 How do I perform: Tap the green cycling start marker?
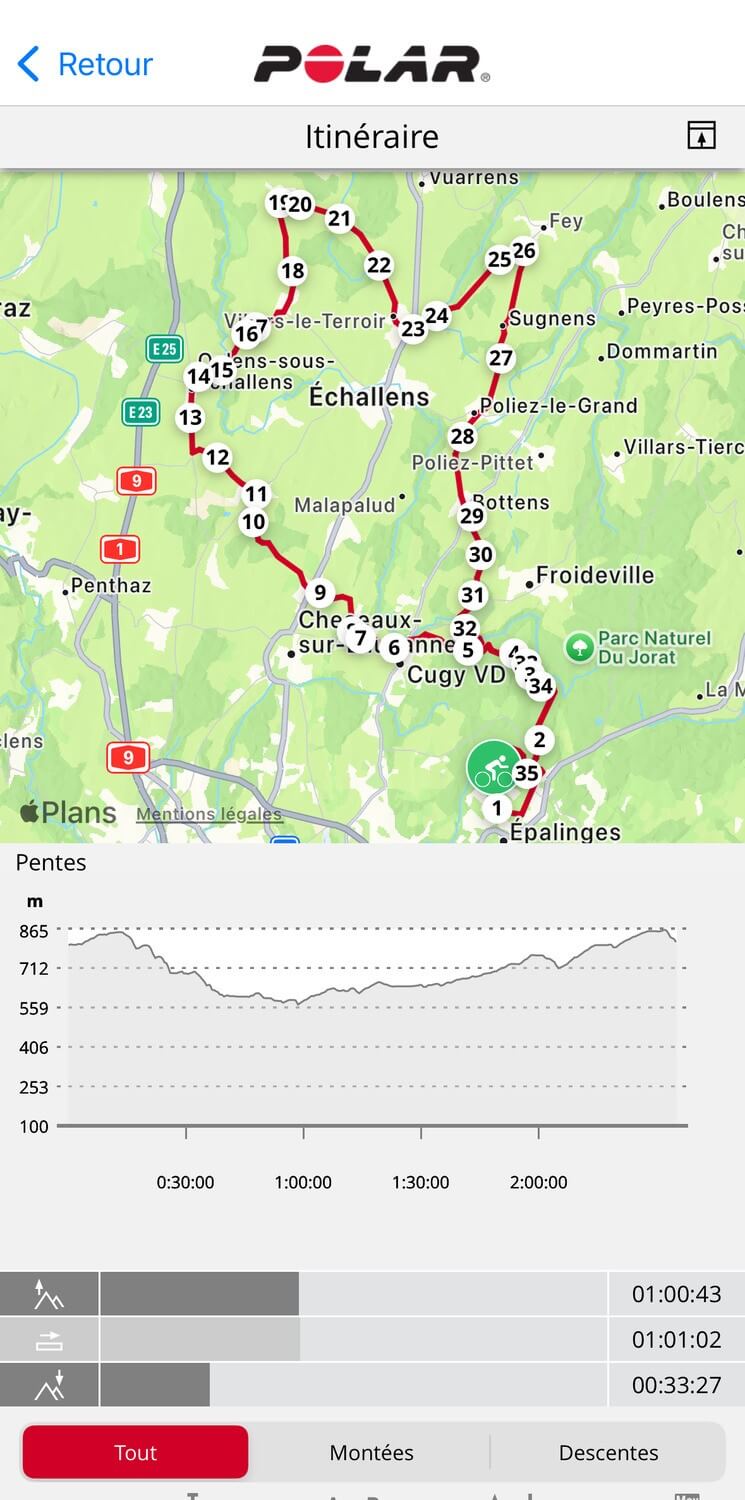pos(493,767)
